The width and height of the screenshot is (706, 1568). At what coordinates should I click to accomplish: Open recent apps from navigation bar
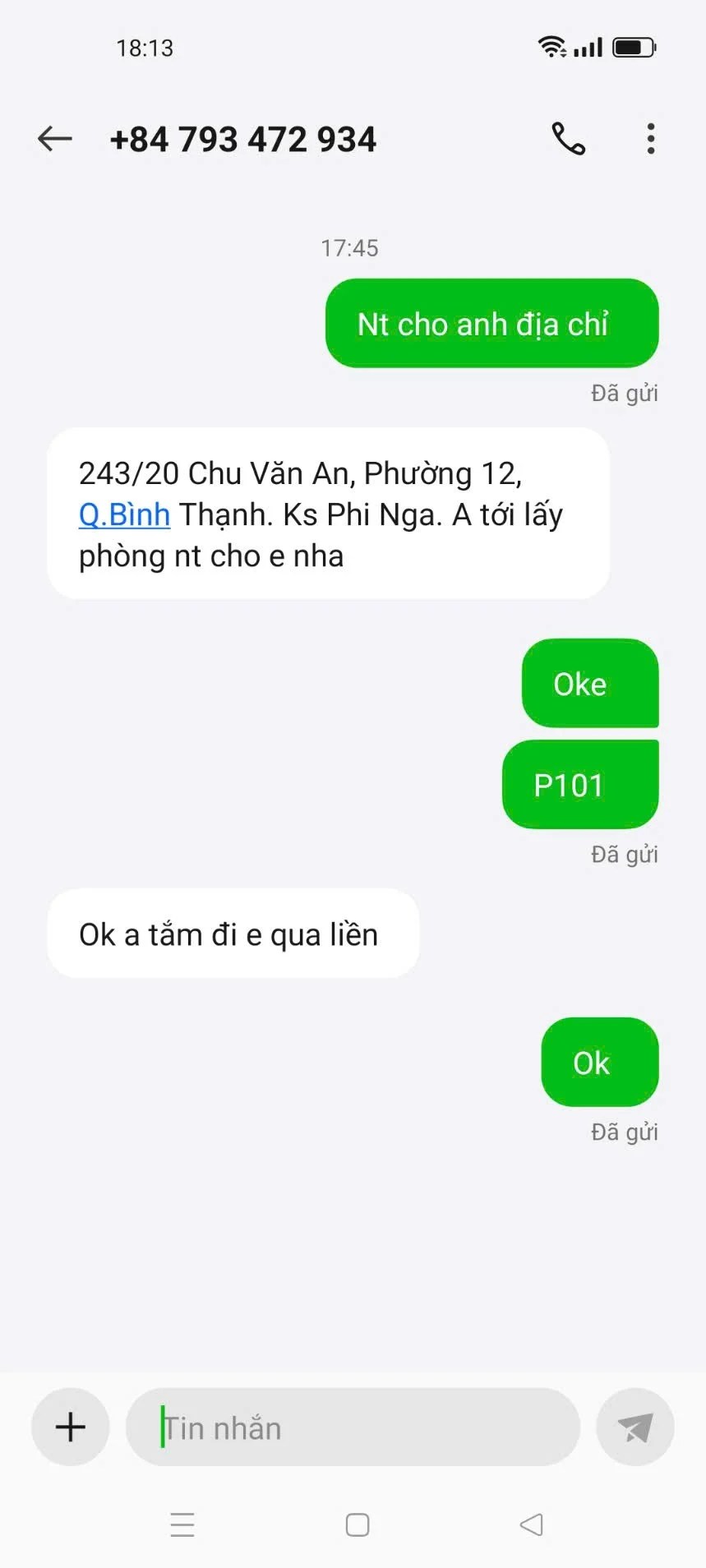182,1524
